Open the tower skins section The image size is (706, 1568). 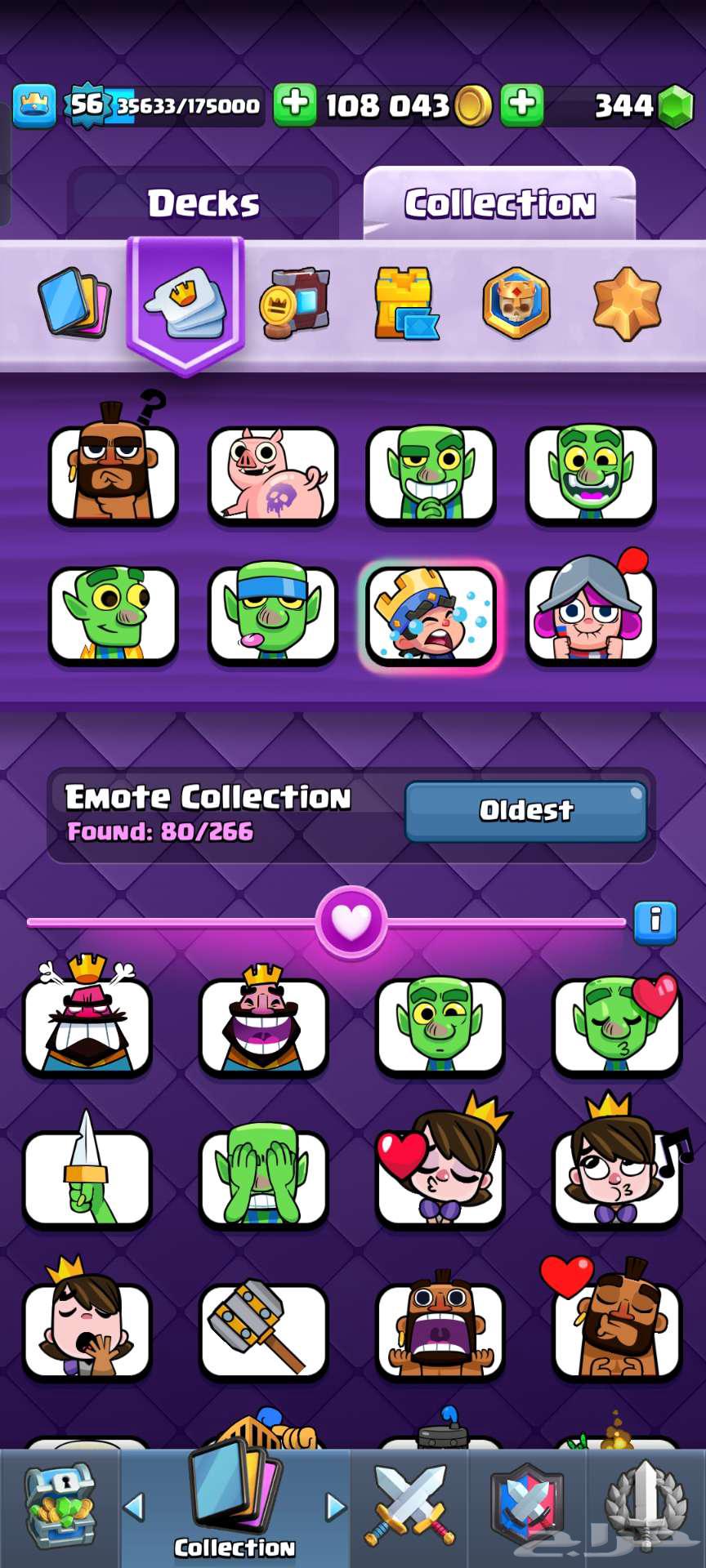point(405,303)
